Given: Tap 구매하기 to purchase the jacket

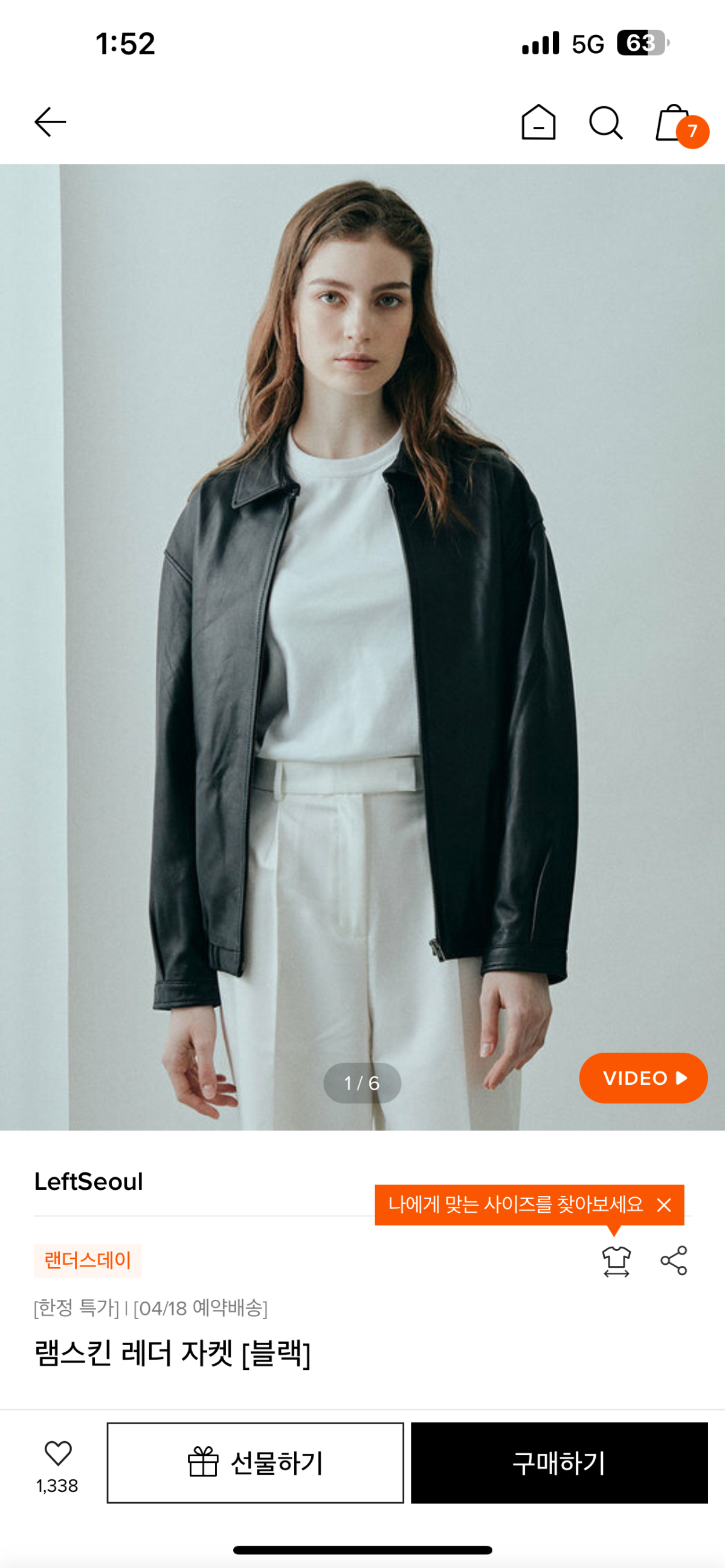Looking at the screenshot, I should tap(559, 1463).
